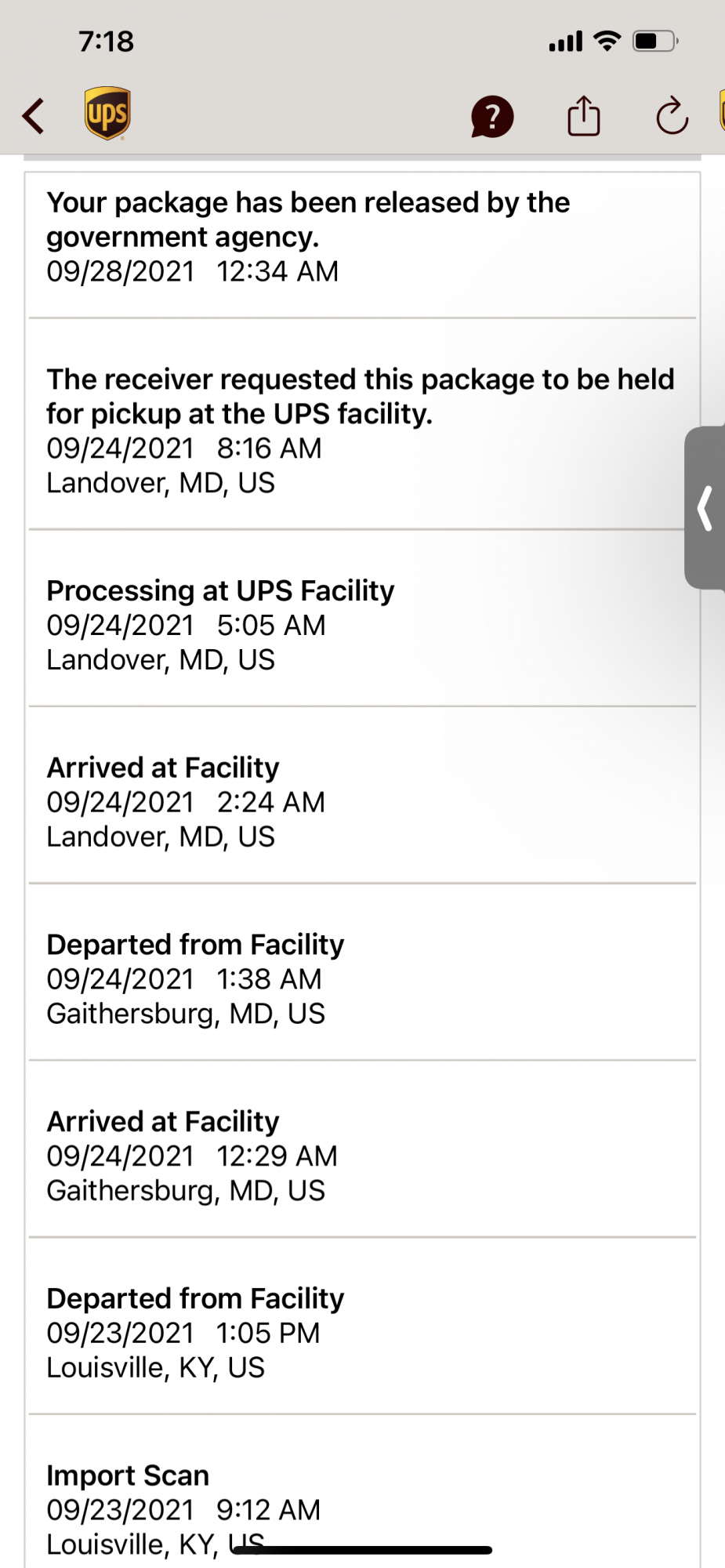725x1568 pixels.
Task: Open the help question mark icon
Action: (492, 117)
